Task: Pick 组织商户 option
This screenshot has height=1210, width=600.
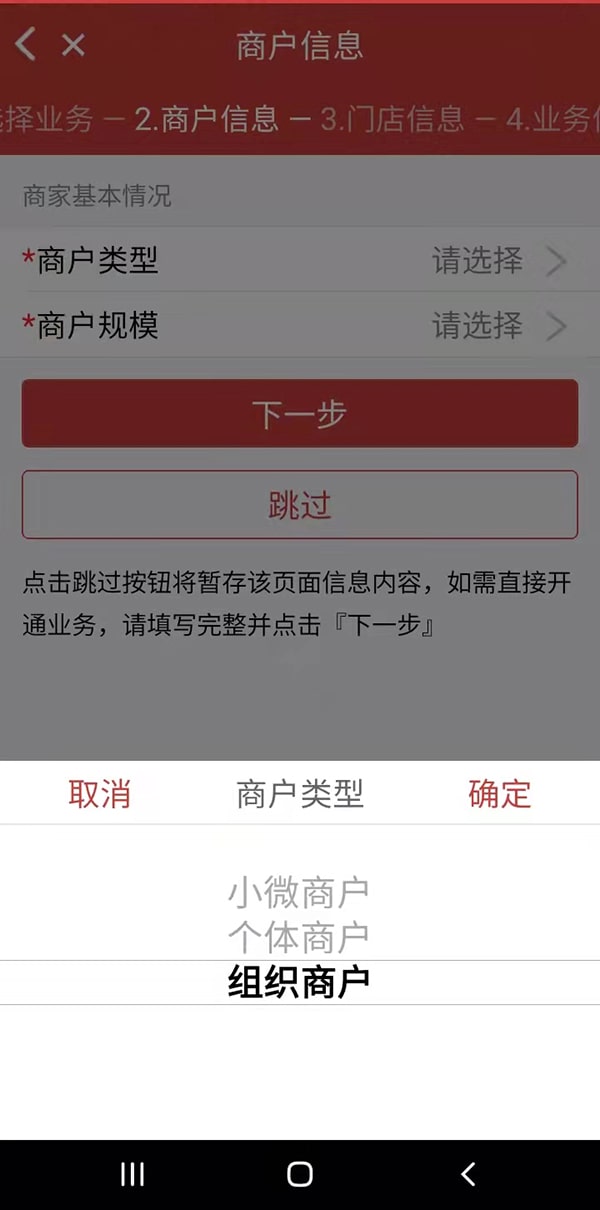Action: pos(299,982)
